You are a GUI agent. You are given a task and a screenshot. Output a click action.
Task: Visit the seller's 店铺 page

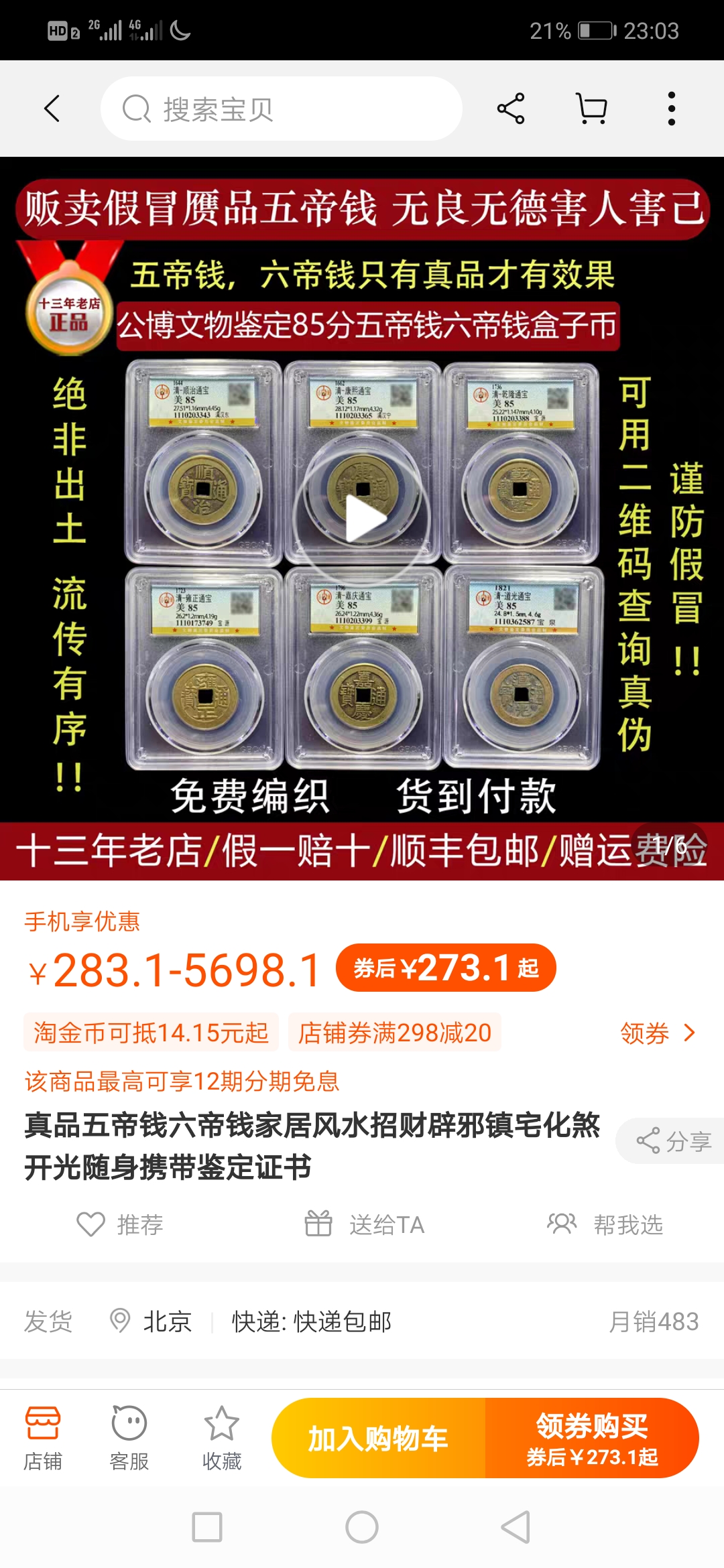[43, 1438]
